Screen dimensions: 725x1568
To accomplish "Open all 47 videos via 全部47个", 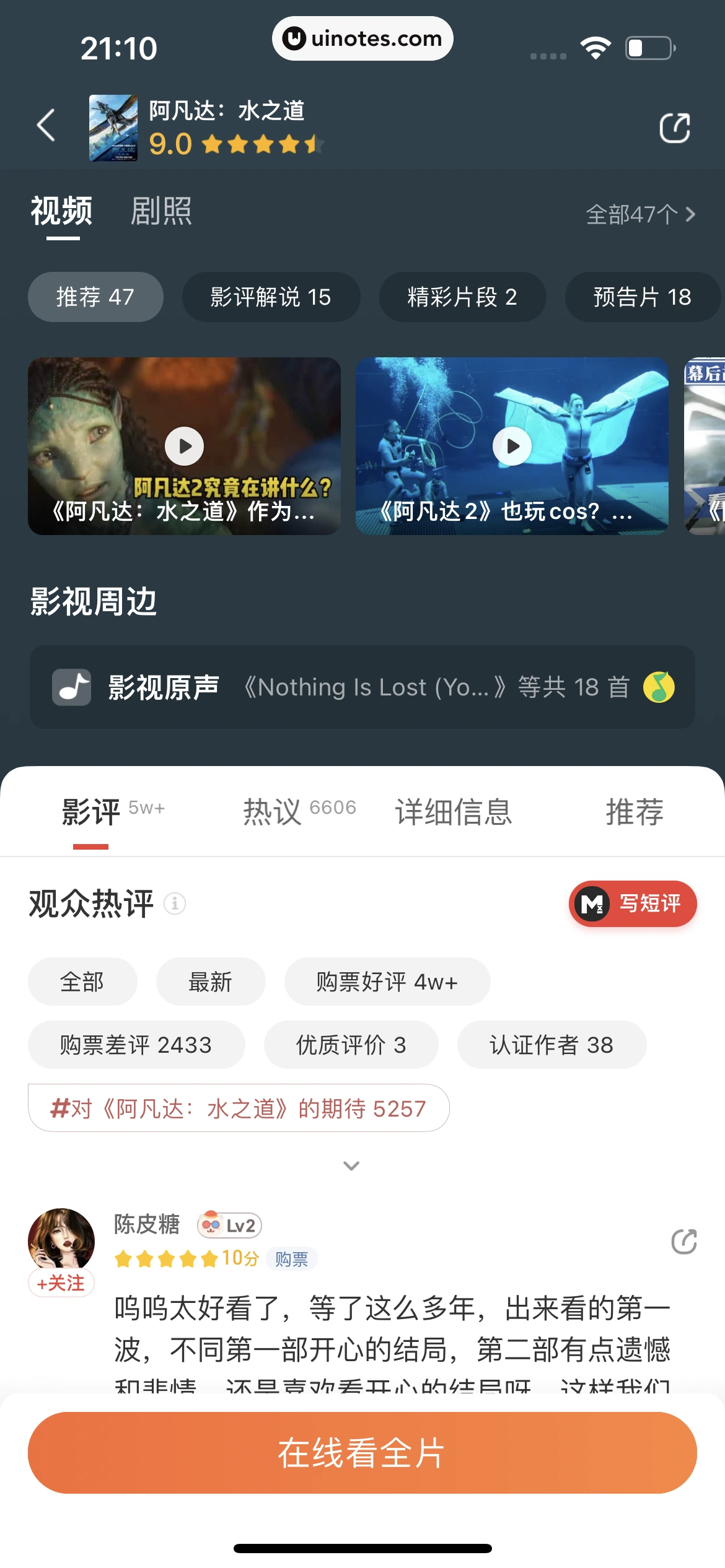I will pos(640,214).
